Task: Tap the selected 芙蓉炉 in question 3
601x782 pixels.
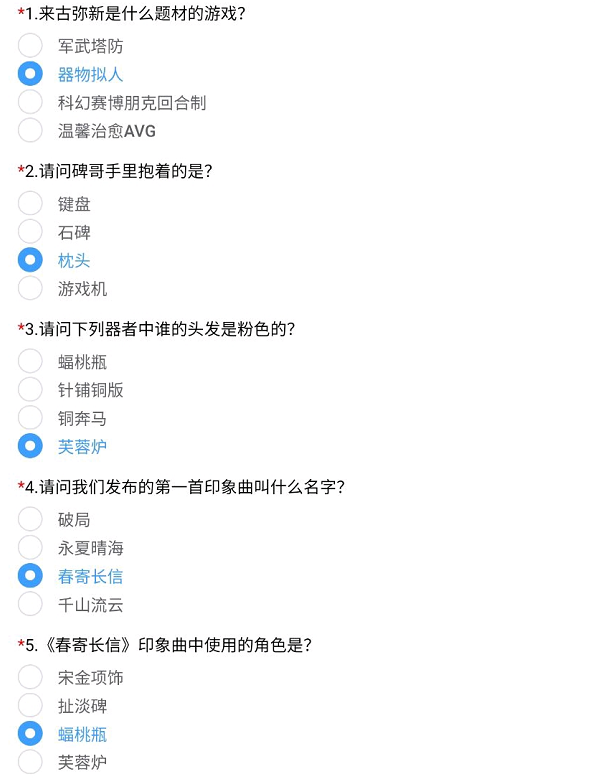Action: pyautogui.click(x=31, y=446)
